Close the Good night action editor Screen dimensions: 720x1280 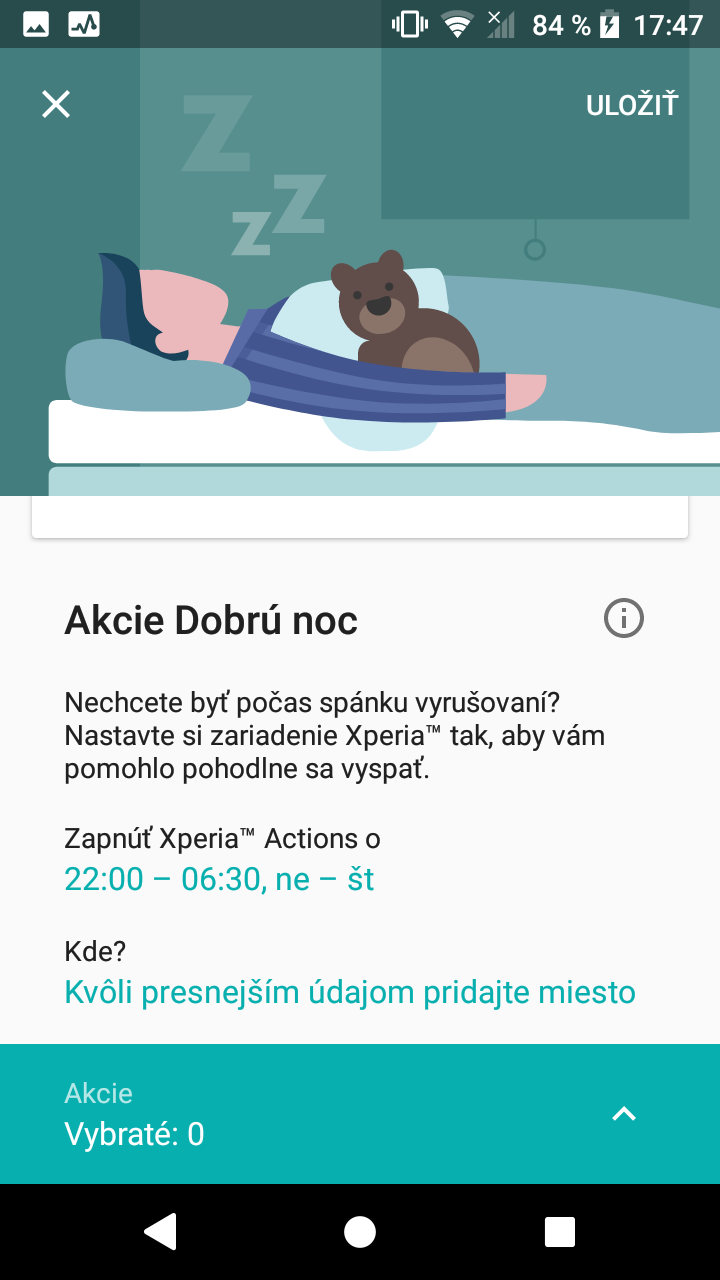point(56,104)
